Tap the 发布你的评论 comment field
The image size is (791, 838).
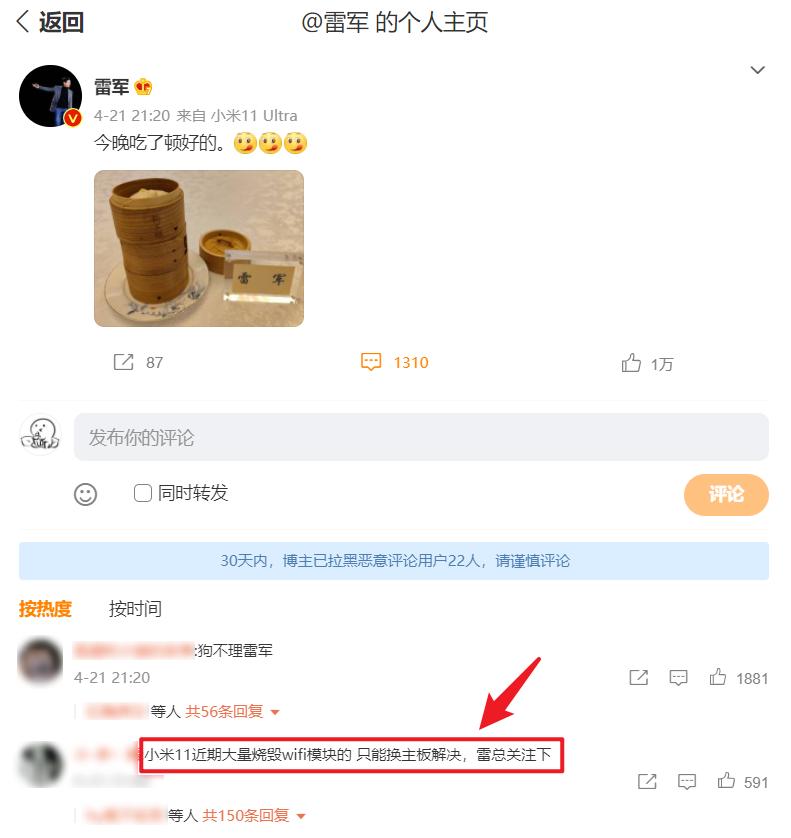(x=421, y=437)
